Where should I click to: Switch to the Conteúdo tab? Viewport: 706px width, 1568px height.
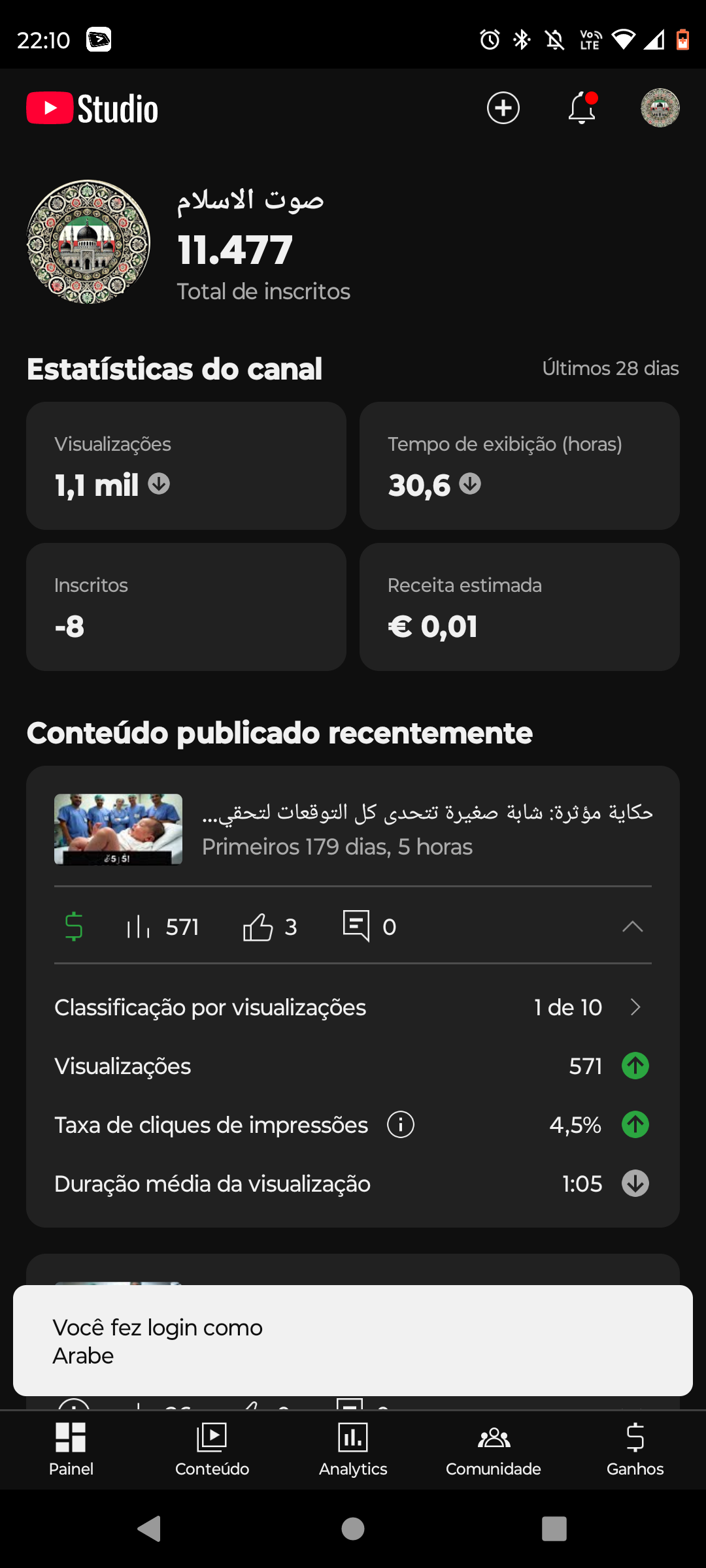point(212,1449)
